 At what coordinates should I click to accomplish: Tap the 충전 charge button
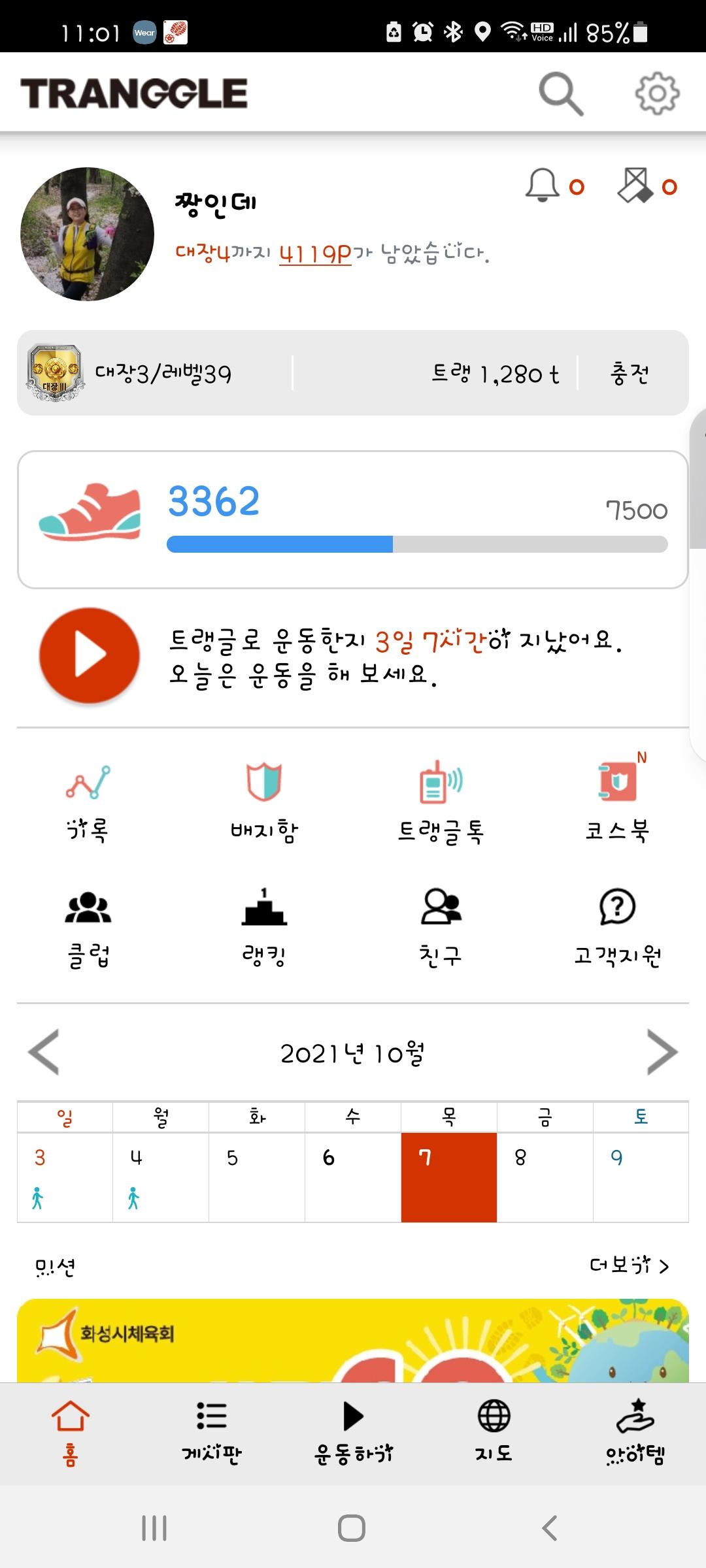point(629,374)
